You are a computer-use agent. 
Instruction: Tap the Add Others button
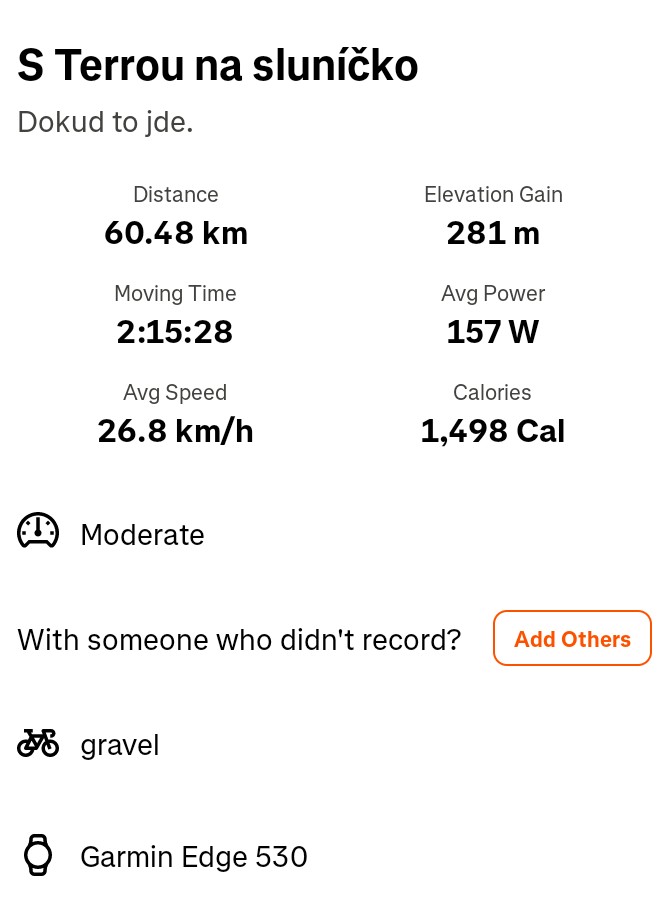(x=572, y=639)
